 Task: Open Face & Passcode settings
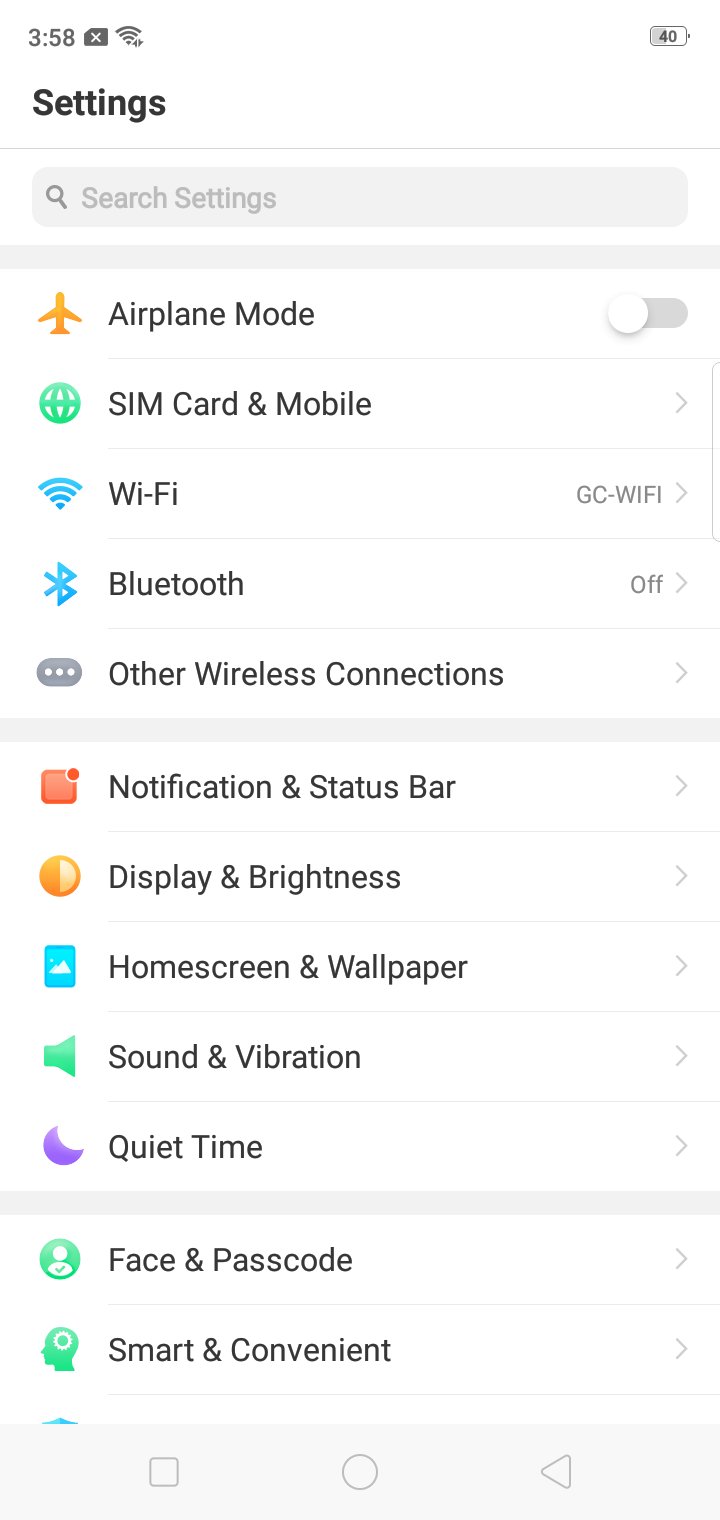[x=360, y=1260]
